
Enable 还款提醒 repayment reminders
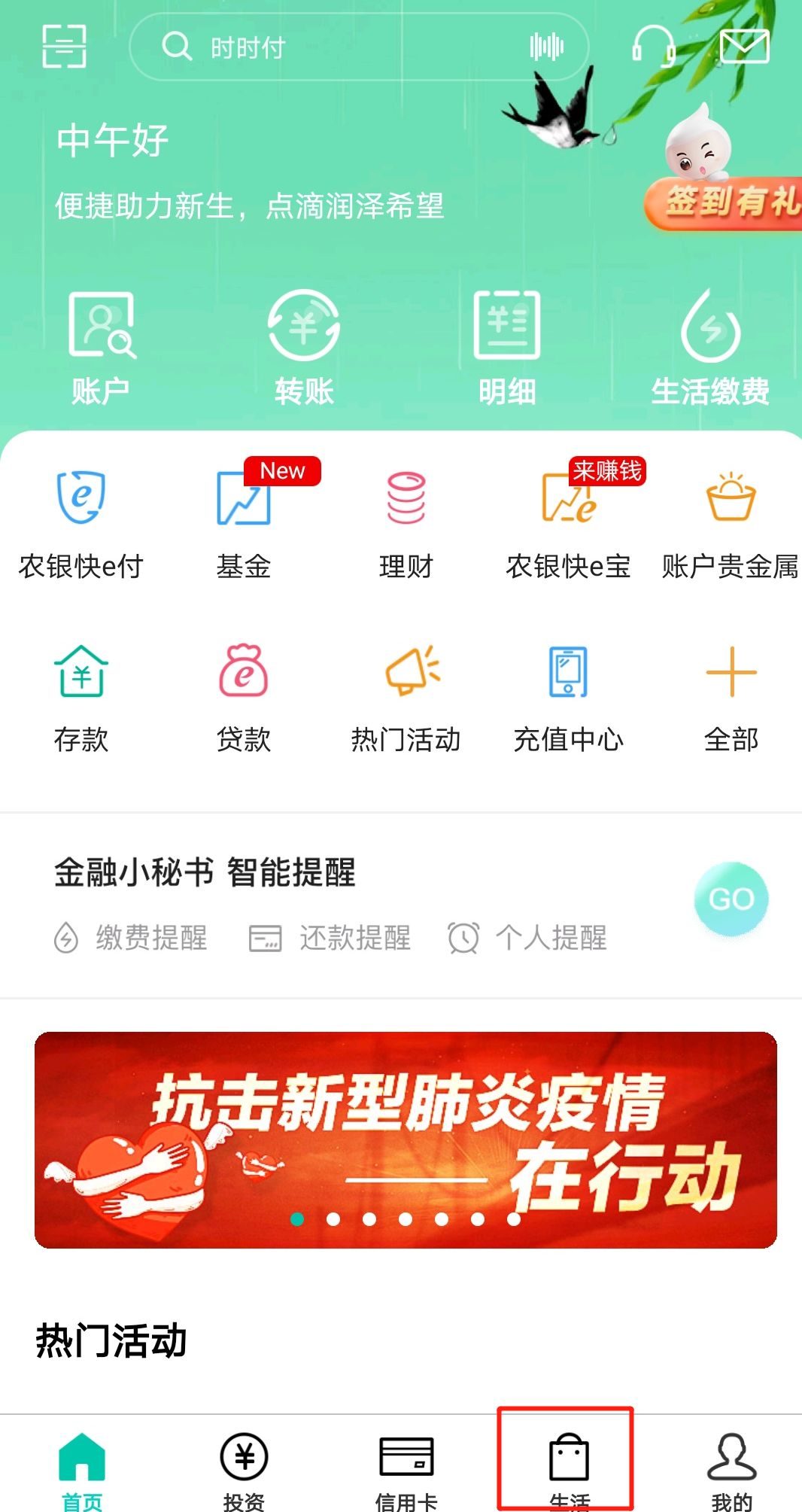click(x=331, y=939)
